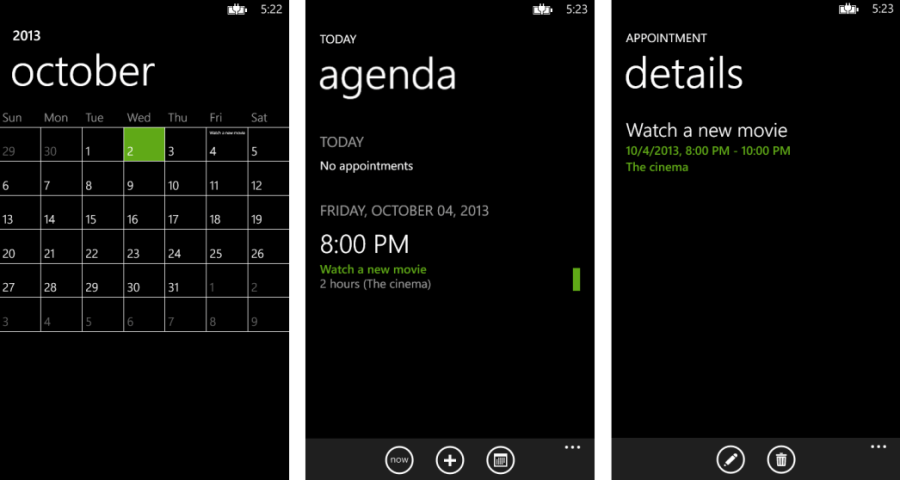Open the Watch a new movie agenda entry

click(373, 270)
